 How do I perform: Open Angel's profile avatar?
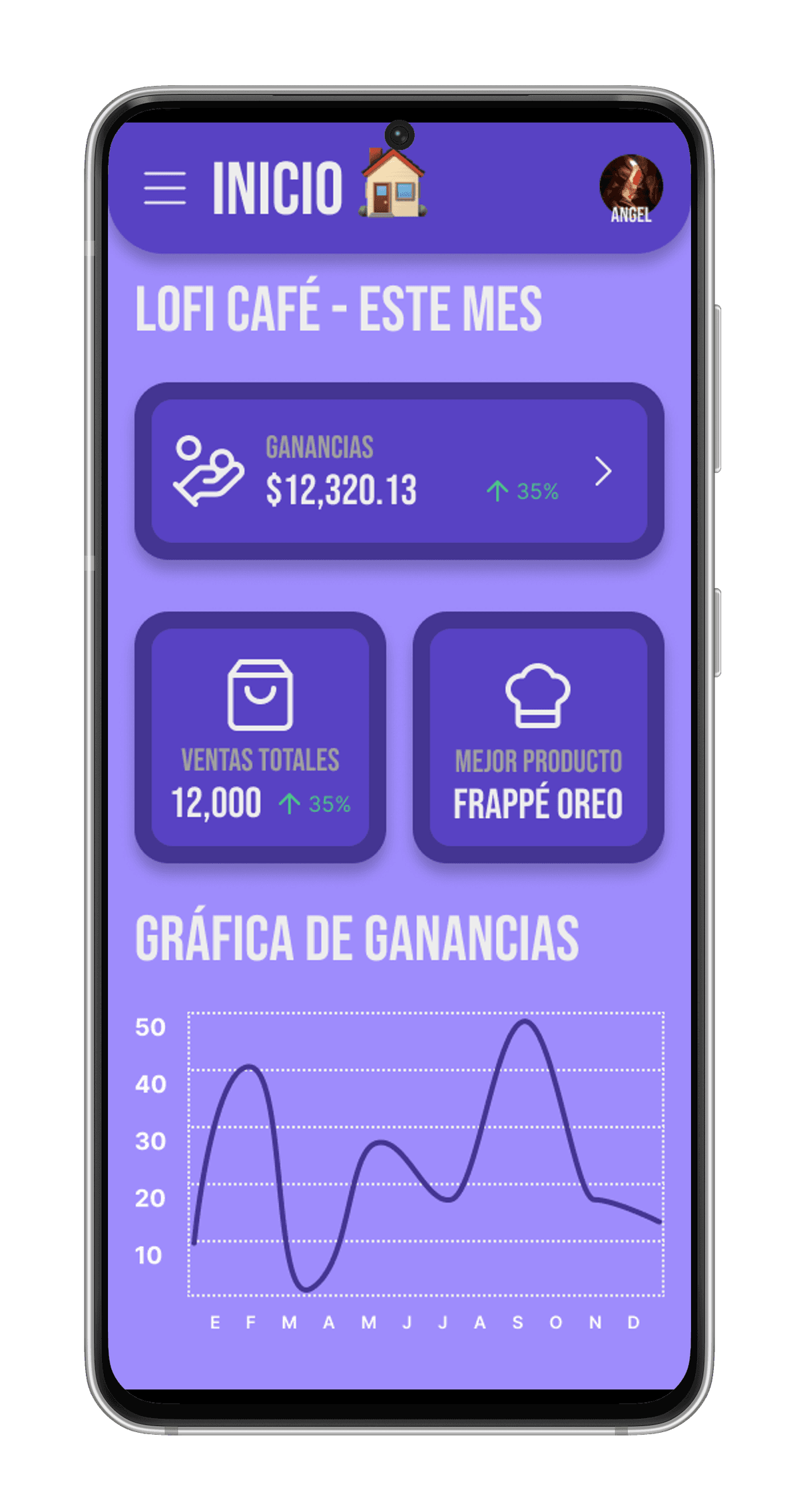coord(631,187)
